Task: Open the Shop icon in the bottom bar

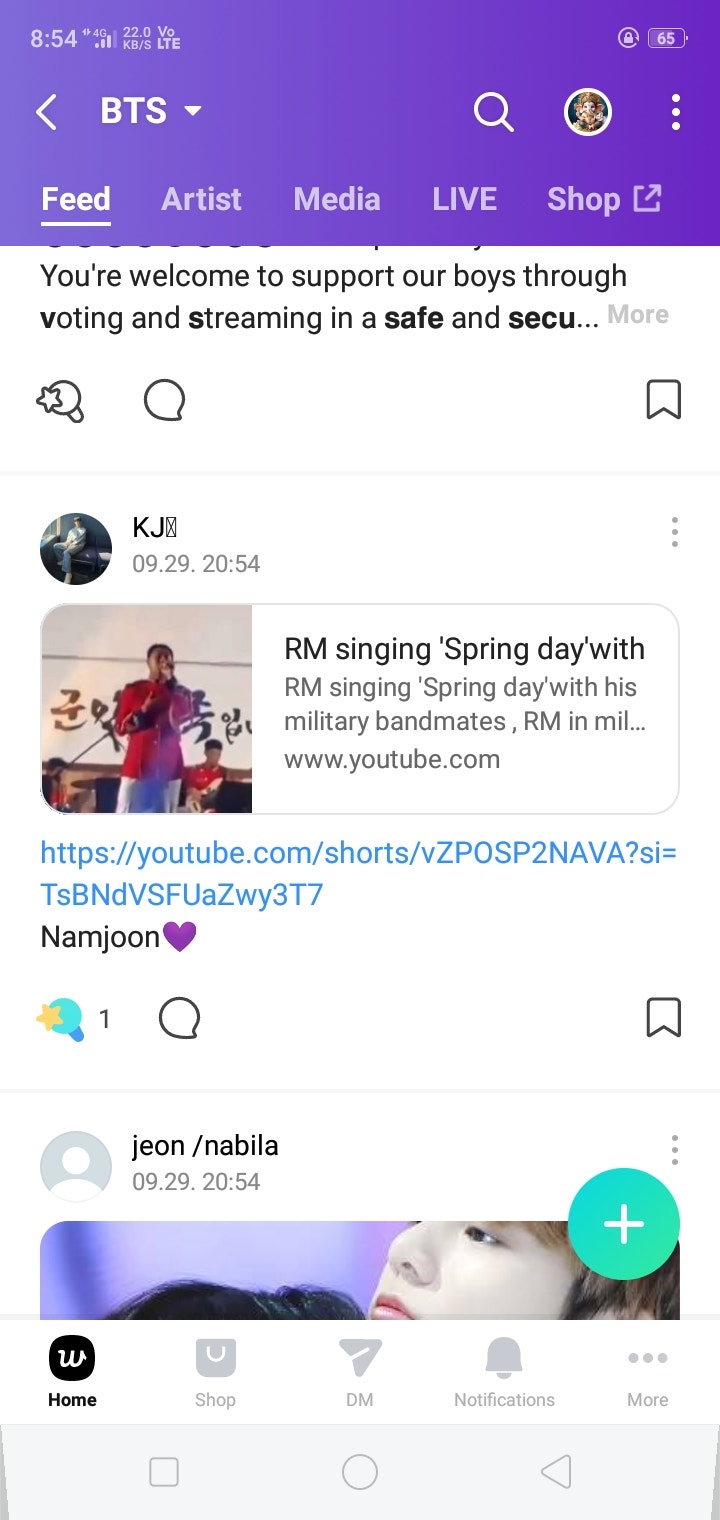Action: 215,1370
